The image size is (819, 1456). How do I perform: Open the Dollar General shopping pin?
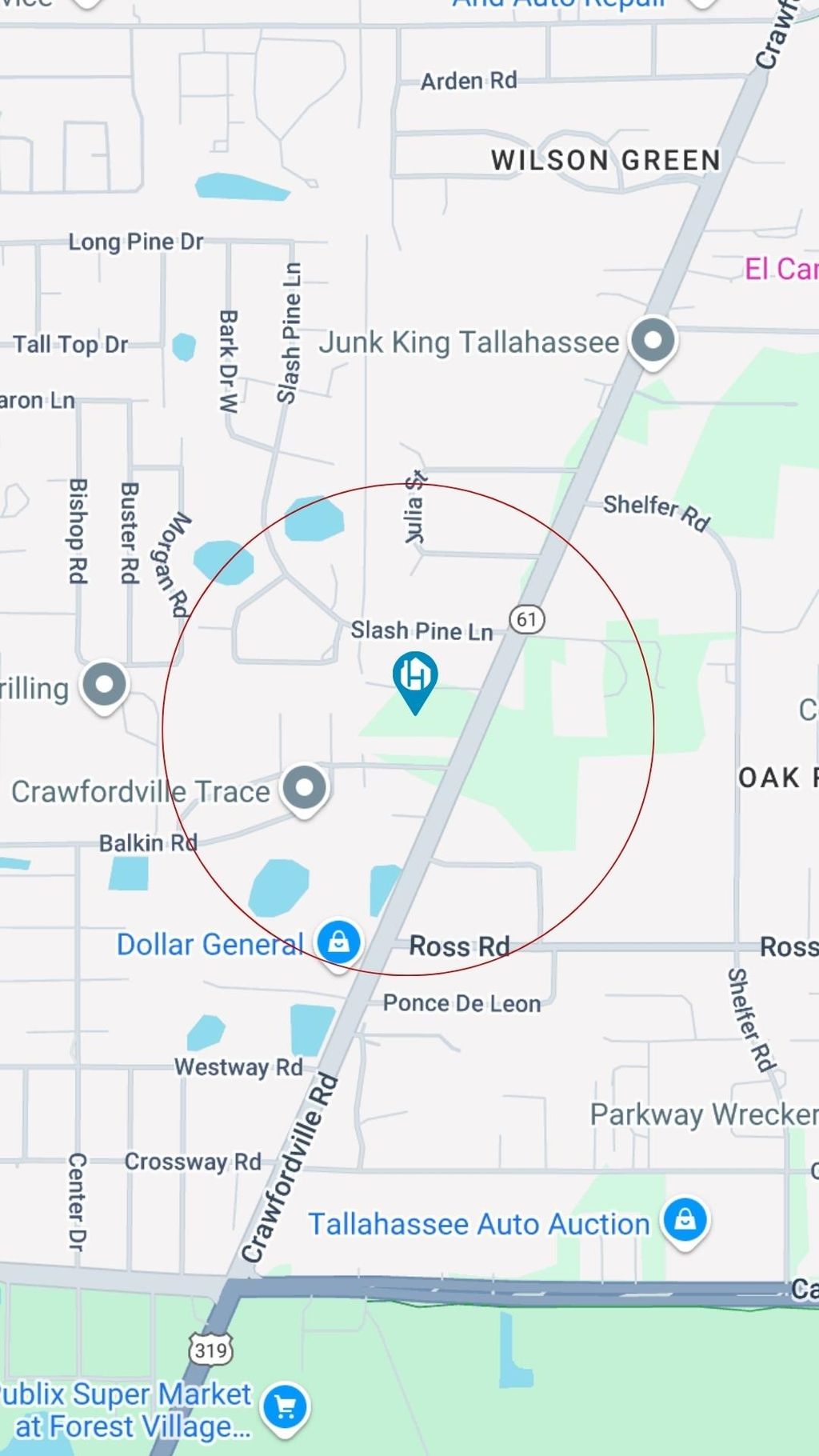click(338, 944)
